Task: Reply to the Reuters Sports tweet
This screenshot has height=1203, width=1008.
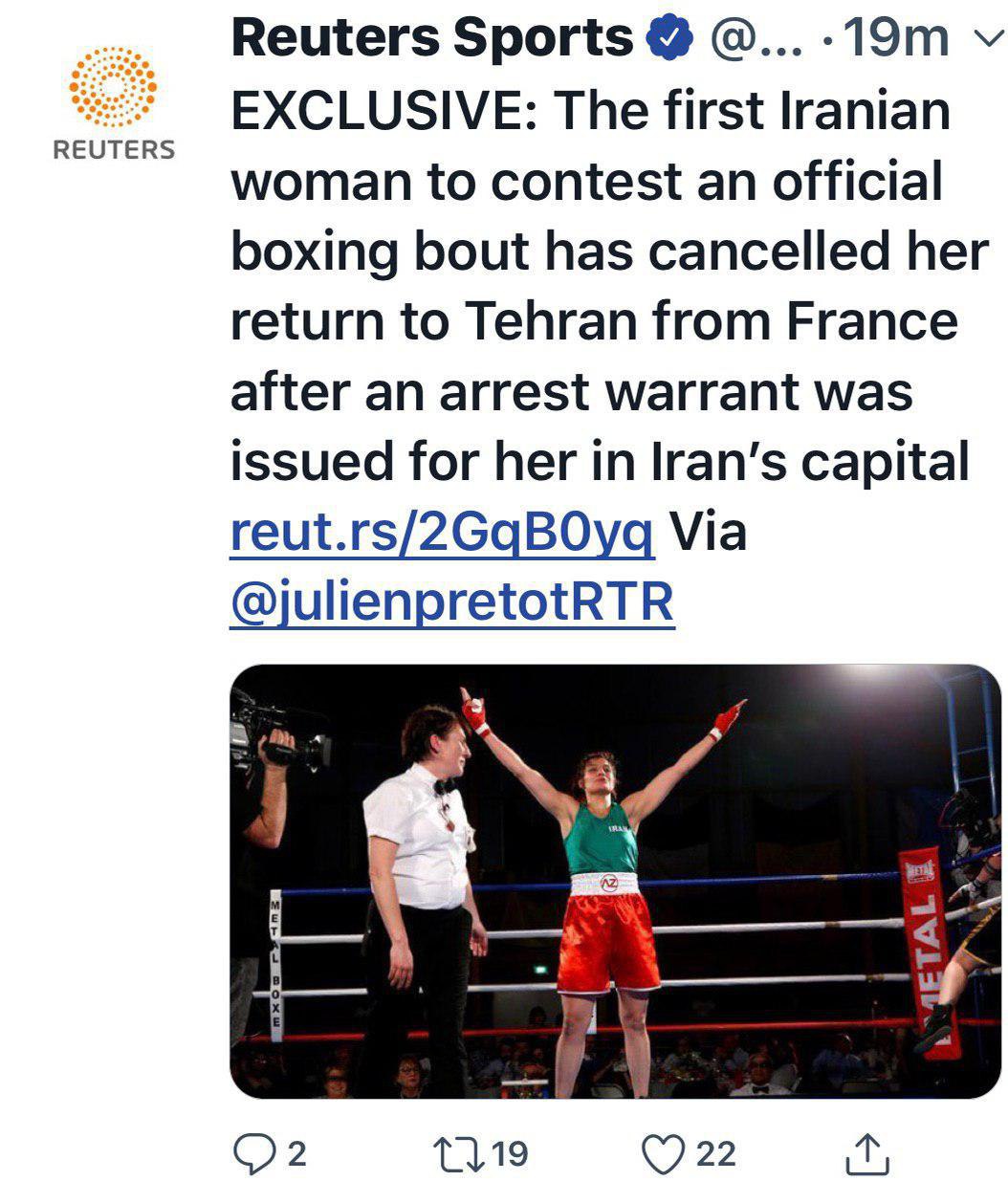Action: click(253, 1154)
